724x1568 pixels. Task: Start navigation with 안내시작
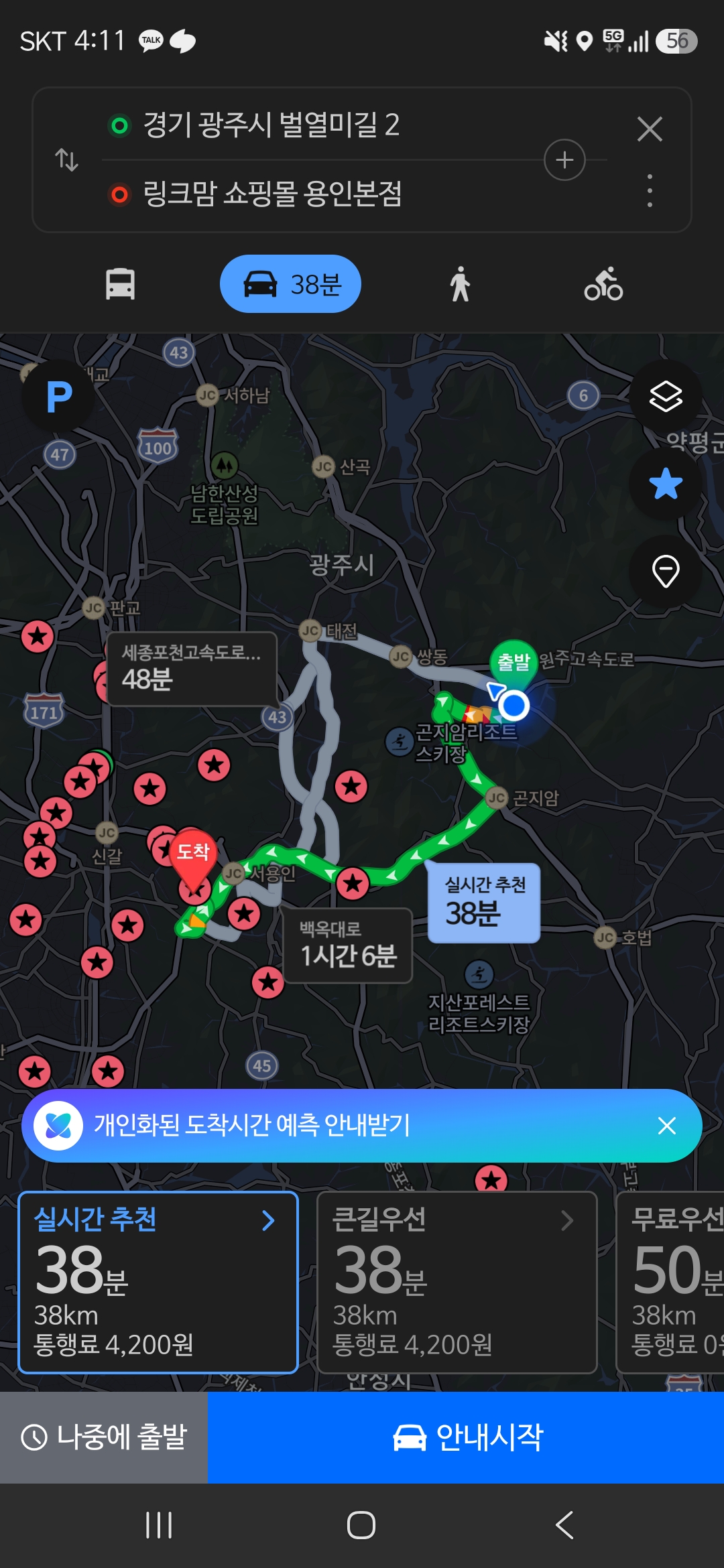coord(466,1437)
